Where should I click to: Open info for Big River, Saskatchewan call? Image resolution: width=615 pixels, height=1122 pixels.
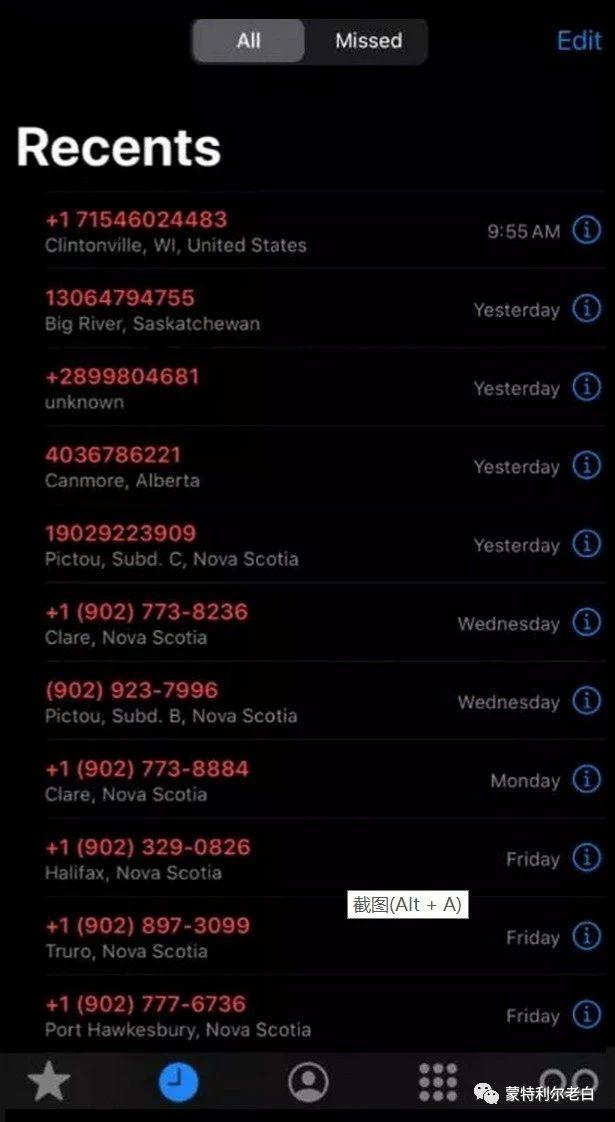coord(586,308)
